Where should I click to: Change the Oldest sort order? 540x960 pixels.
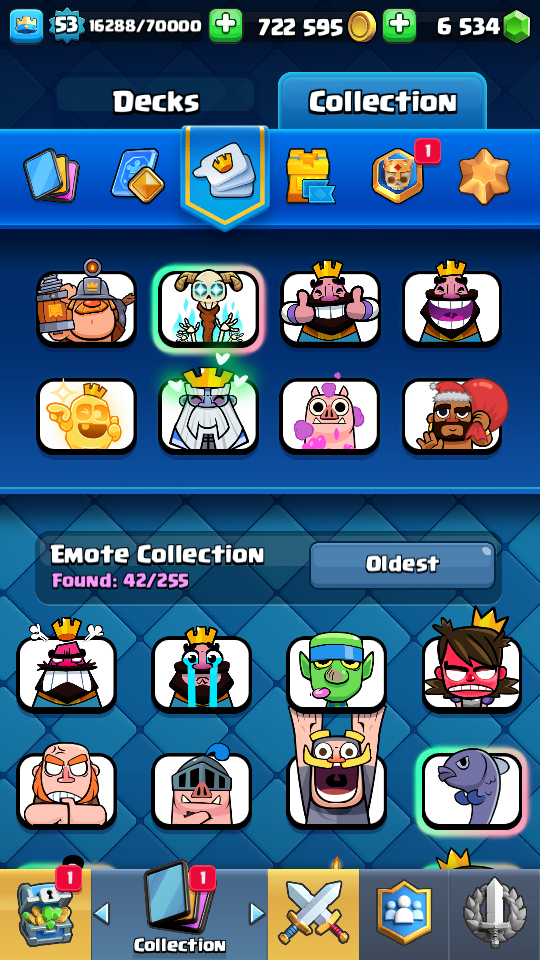point(402,564)
